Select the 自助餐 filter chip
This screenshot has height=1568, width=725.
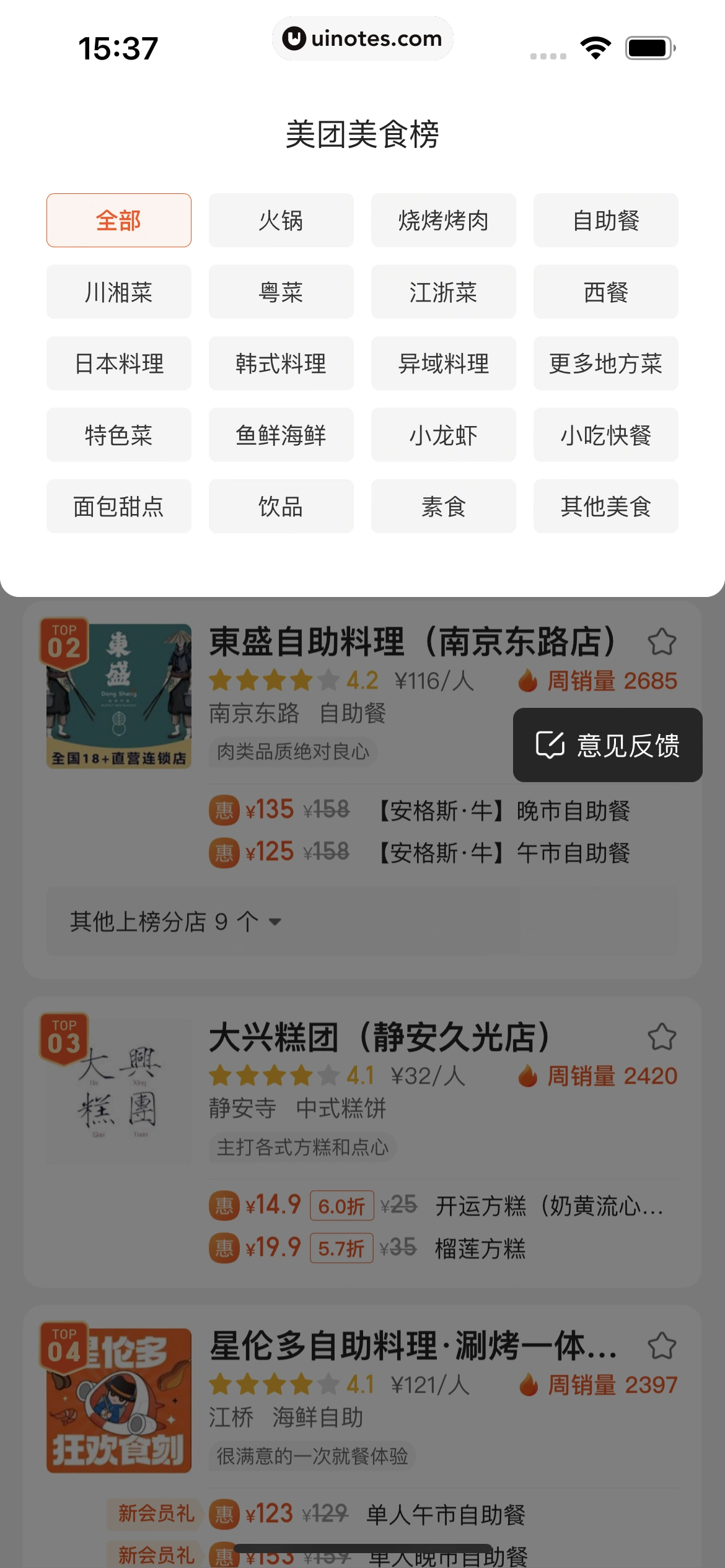coord(605,220)
